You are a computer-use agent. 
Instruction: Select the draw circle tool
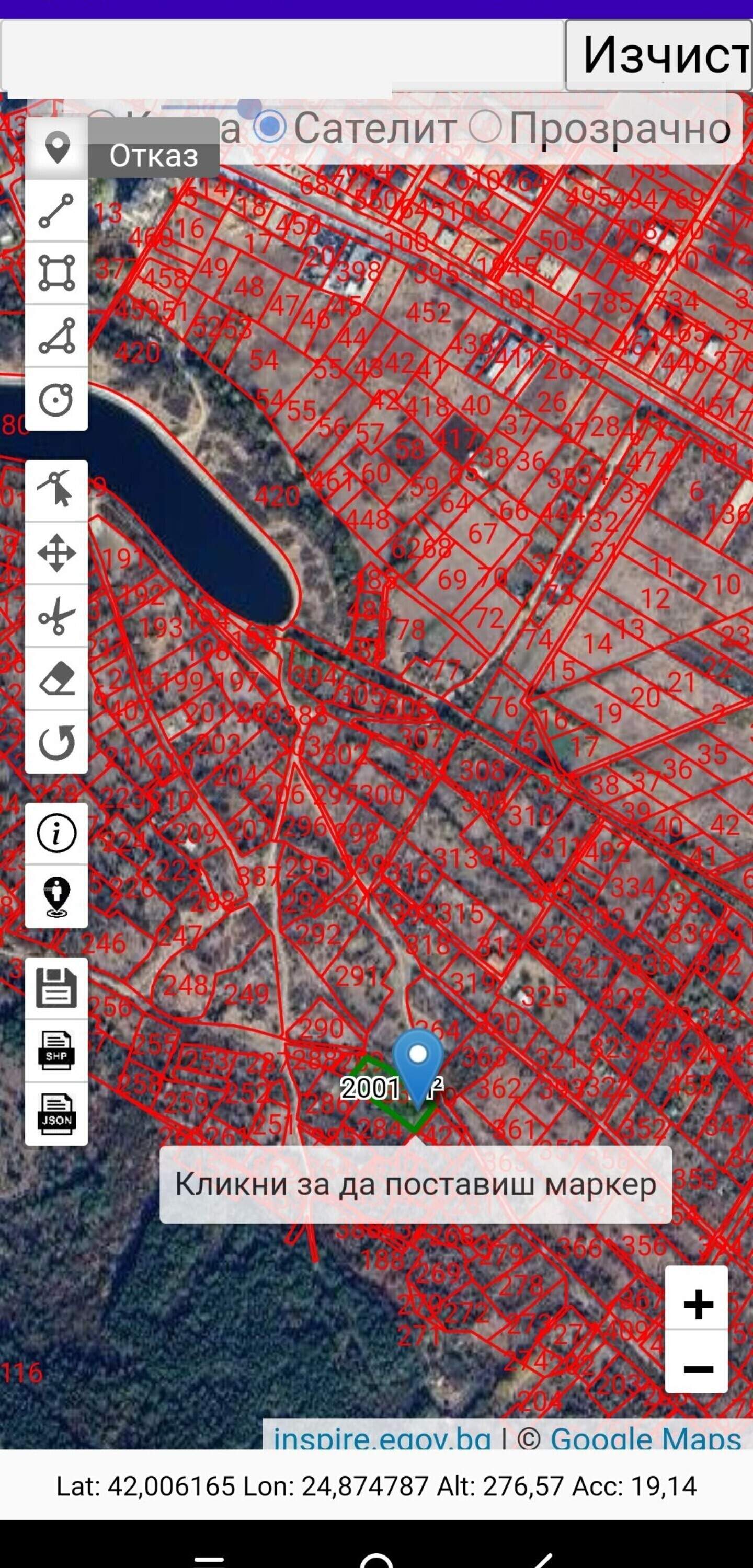pyautogui.click(x=56, y=399)
